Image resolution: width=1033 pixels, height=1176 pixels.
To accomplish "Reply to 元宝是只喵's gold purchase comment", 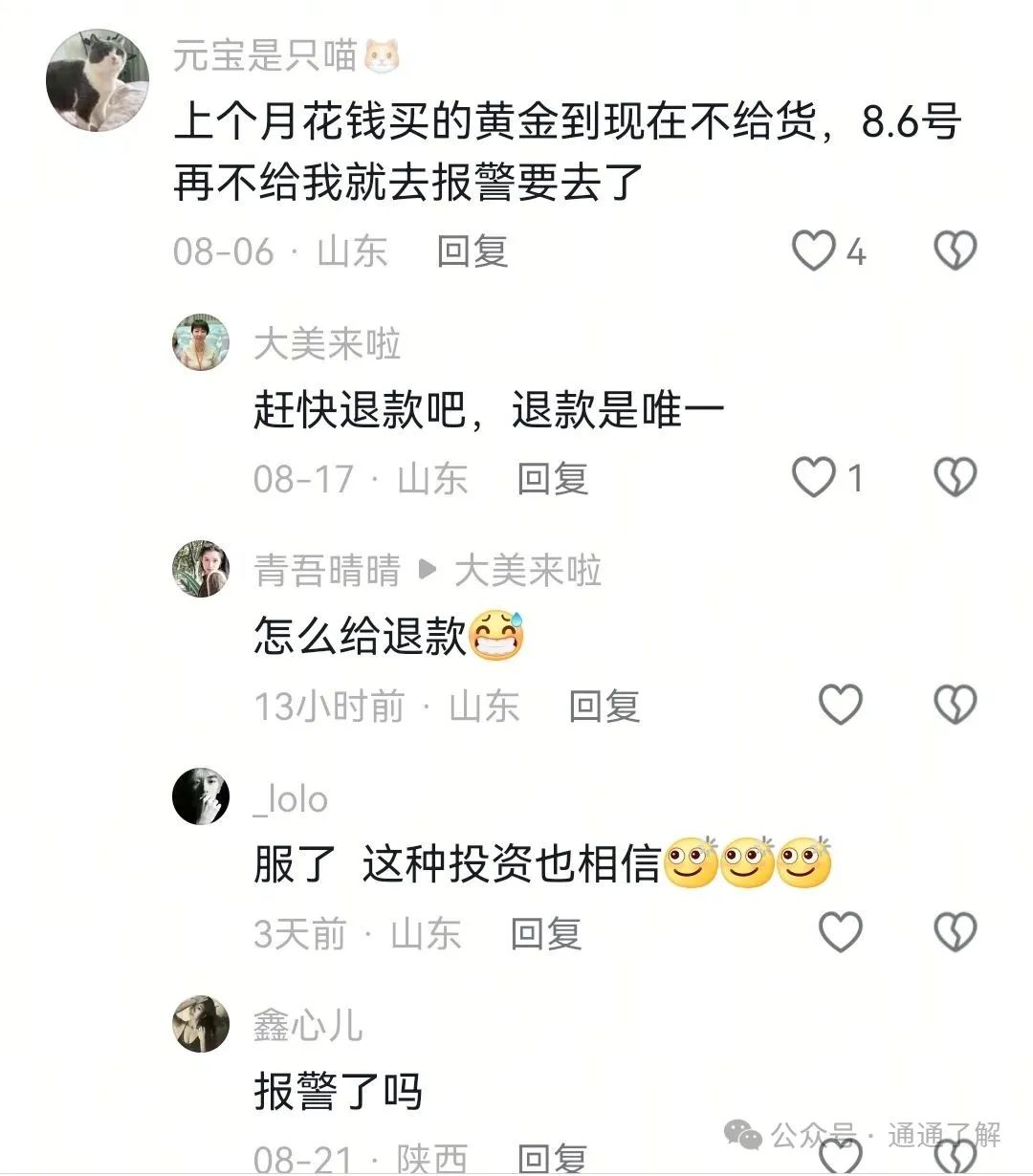I will coord(472,251).
